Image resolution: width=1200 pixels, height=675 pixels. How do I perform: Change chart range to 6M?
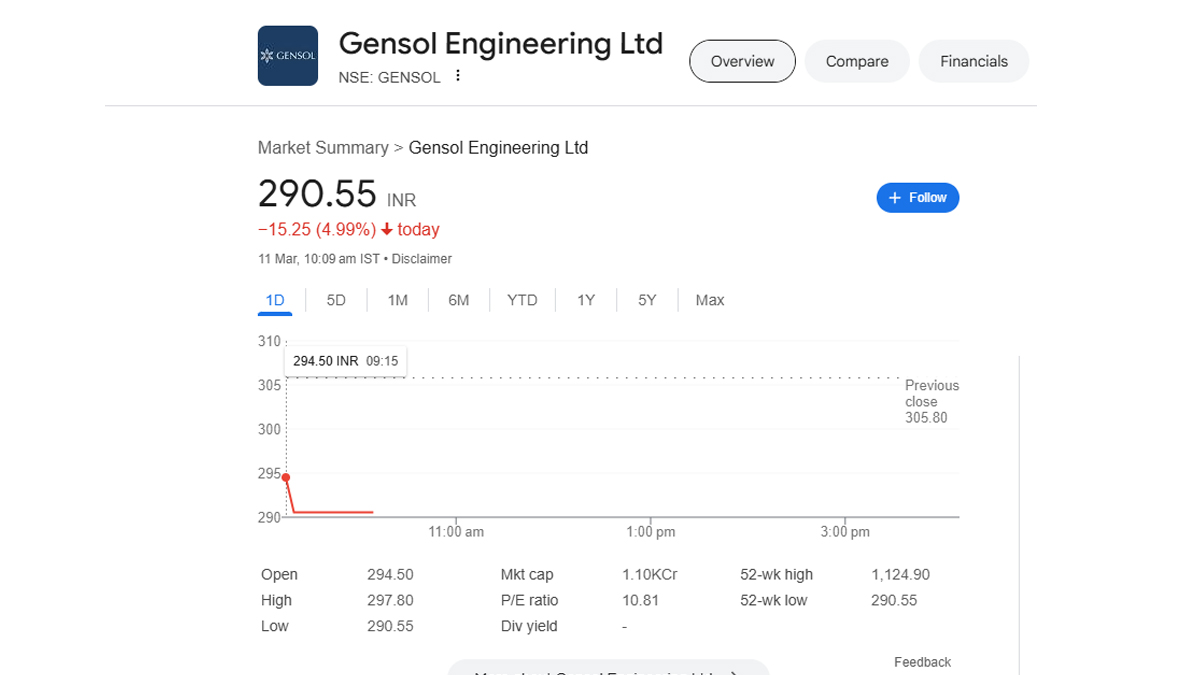click(458, 300)
